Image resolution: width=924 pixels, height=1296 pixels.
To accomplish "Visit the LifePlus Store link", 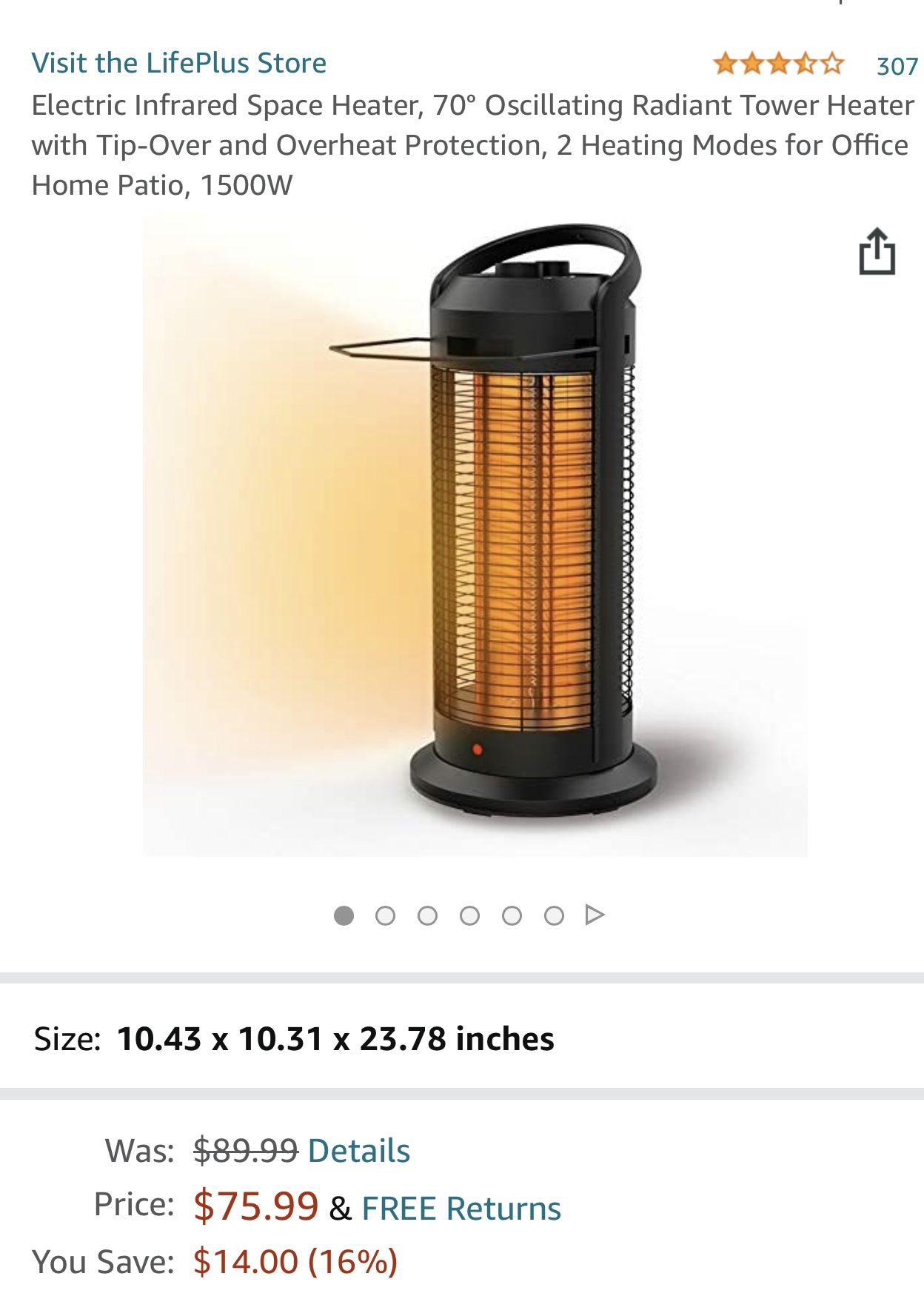I will 178,63.
